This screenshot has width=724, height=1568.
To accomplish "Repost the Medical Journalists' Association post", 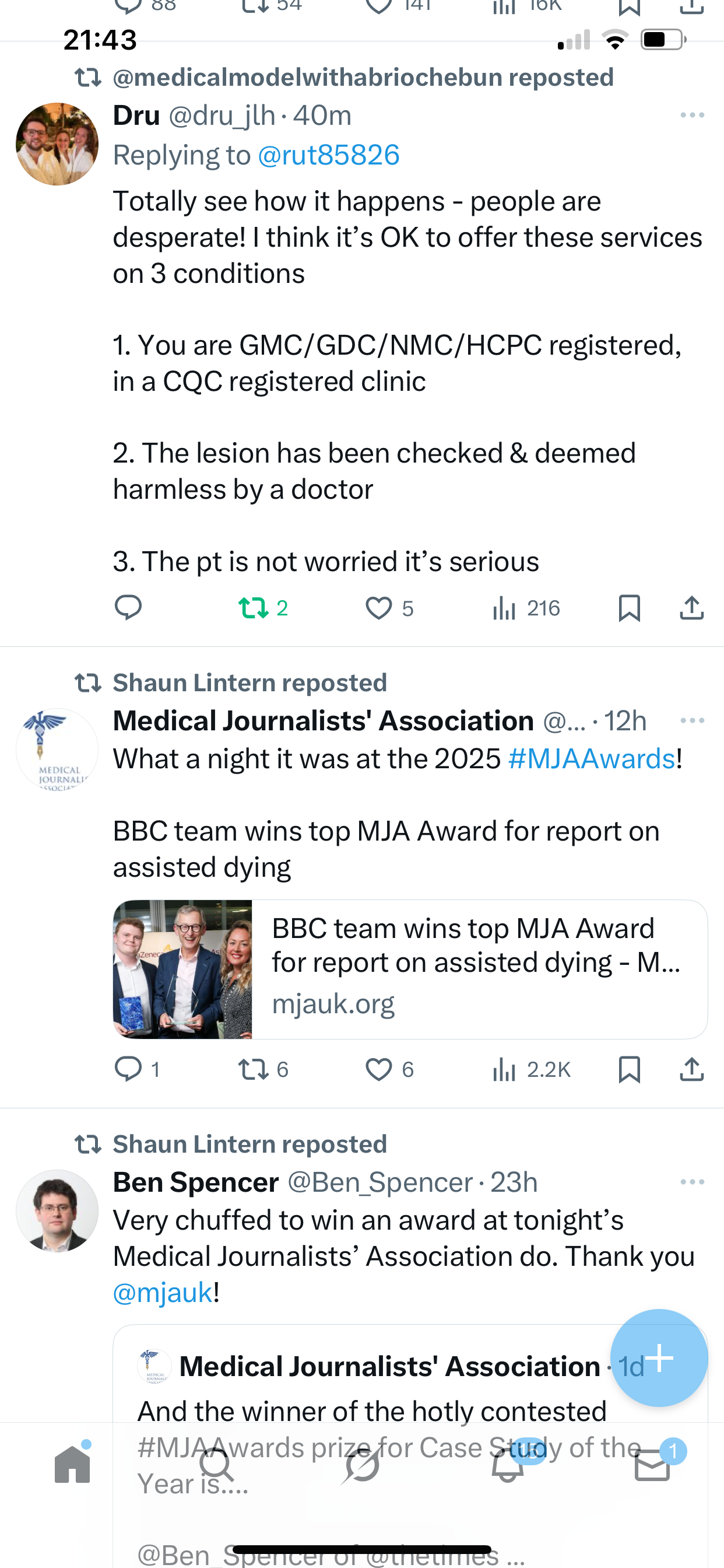I will pyautogui.click(x=253, y=1069).
